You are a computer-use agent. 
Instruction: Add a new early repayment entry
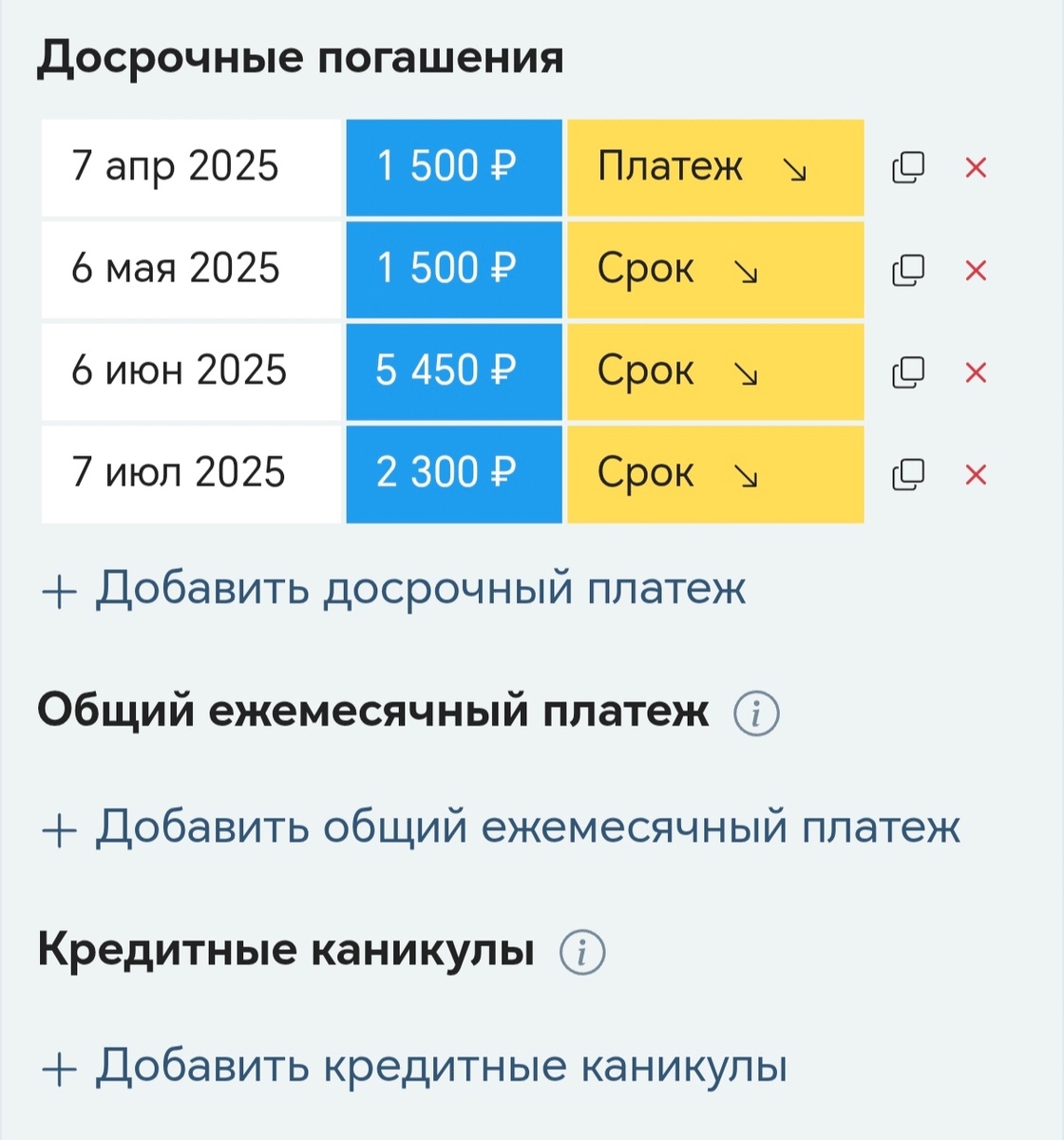point(391,588)
